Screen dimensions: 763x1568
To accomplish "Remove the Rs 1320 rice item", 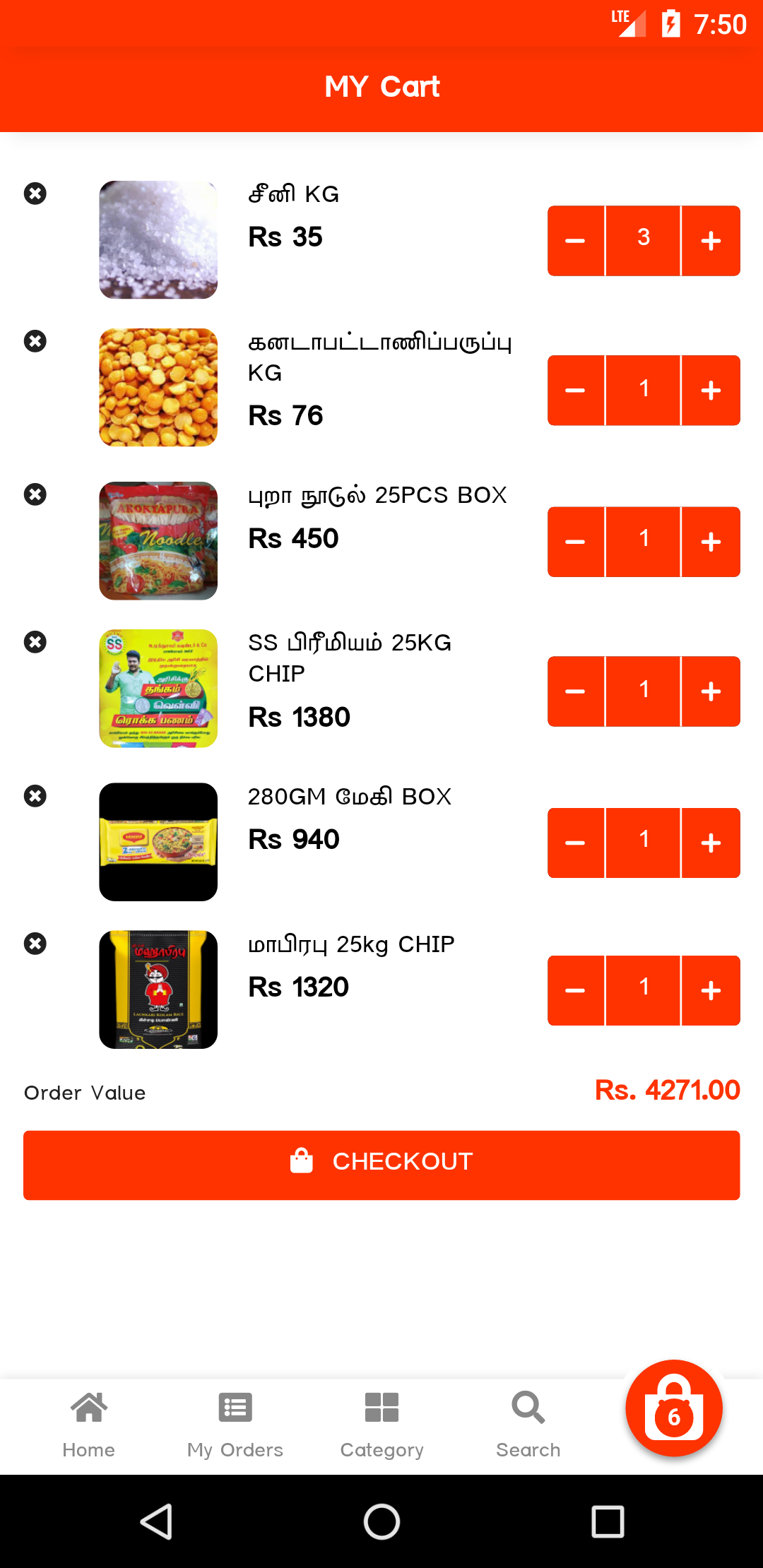I will click(35, 944).
